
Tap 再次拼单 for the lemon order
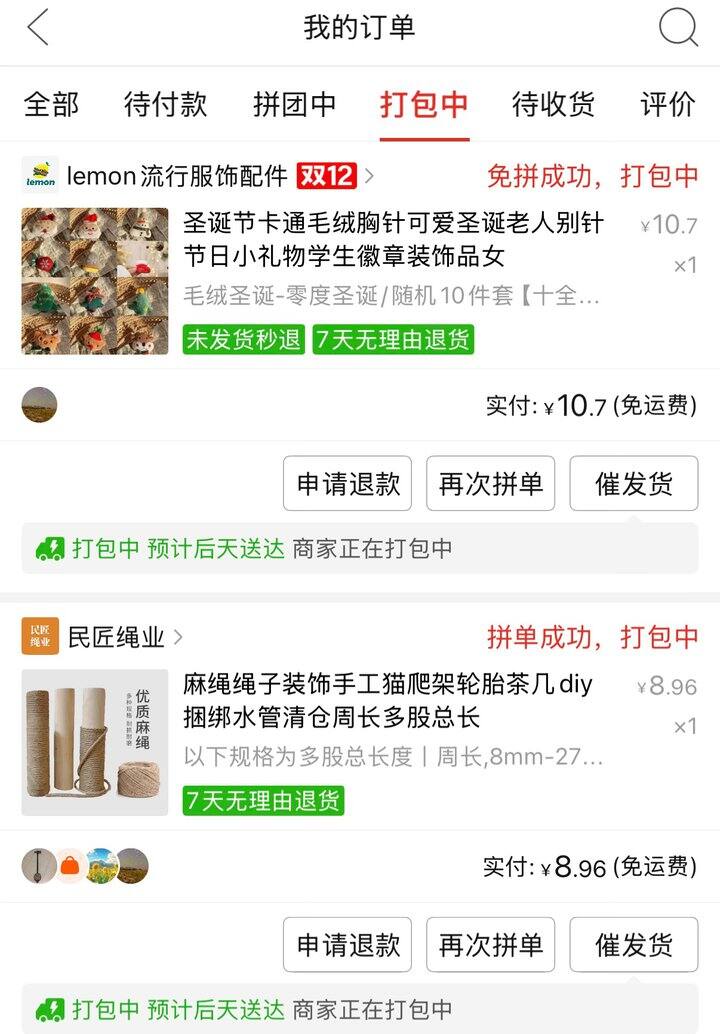(490, 484)
